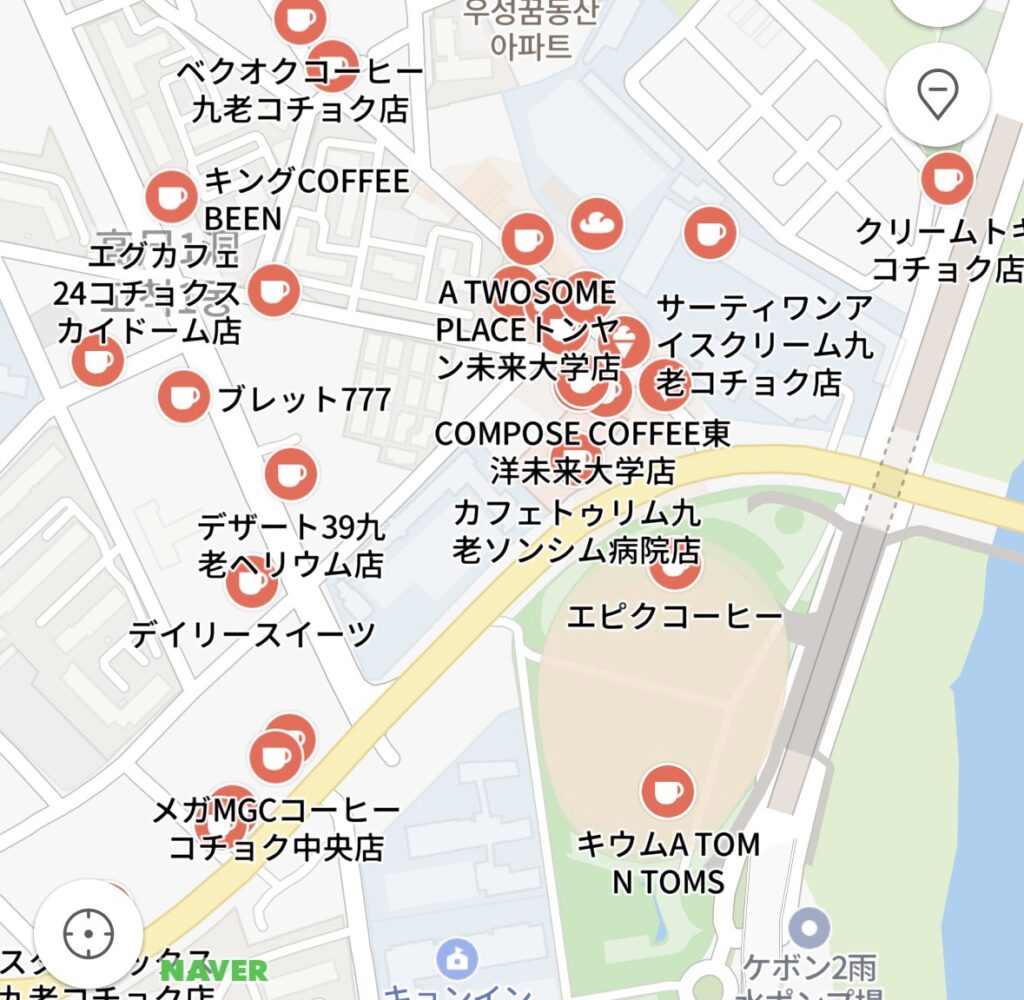Open デザート39九老ヘリウム店 marker
1024x1000 pixels.
[290, 474]
